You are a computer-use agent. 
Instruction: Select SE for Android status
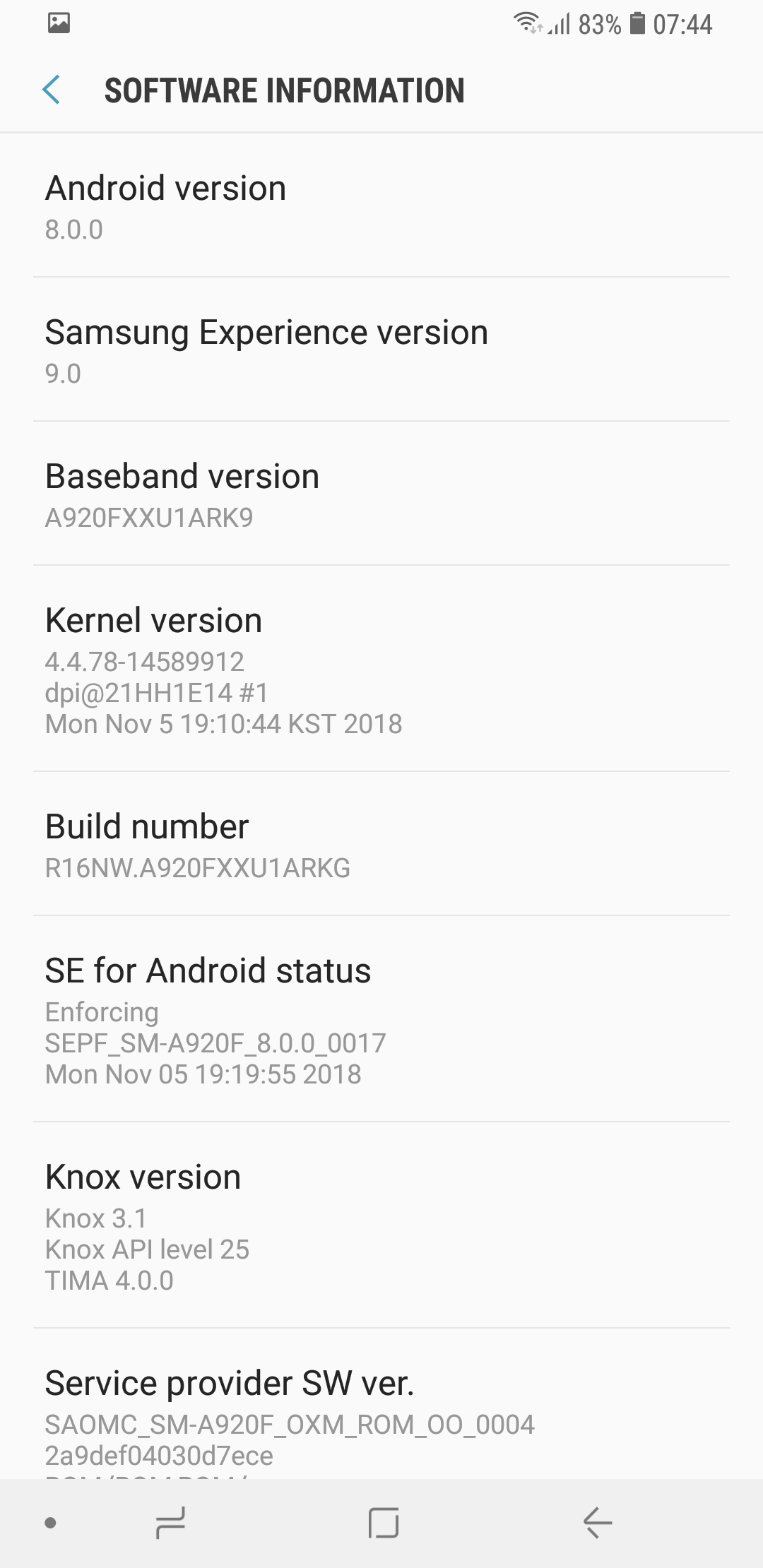click(381, 1019)
